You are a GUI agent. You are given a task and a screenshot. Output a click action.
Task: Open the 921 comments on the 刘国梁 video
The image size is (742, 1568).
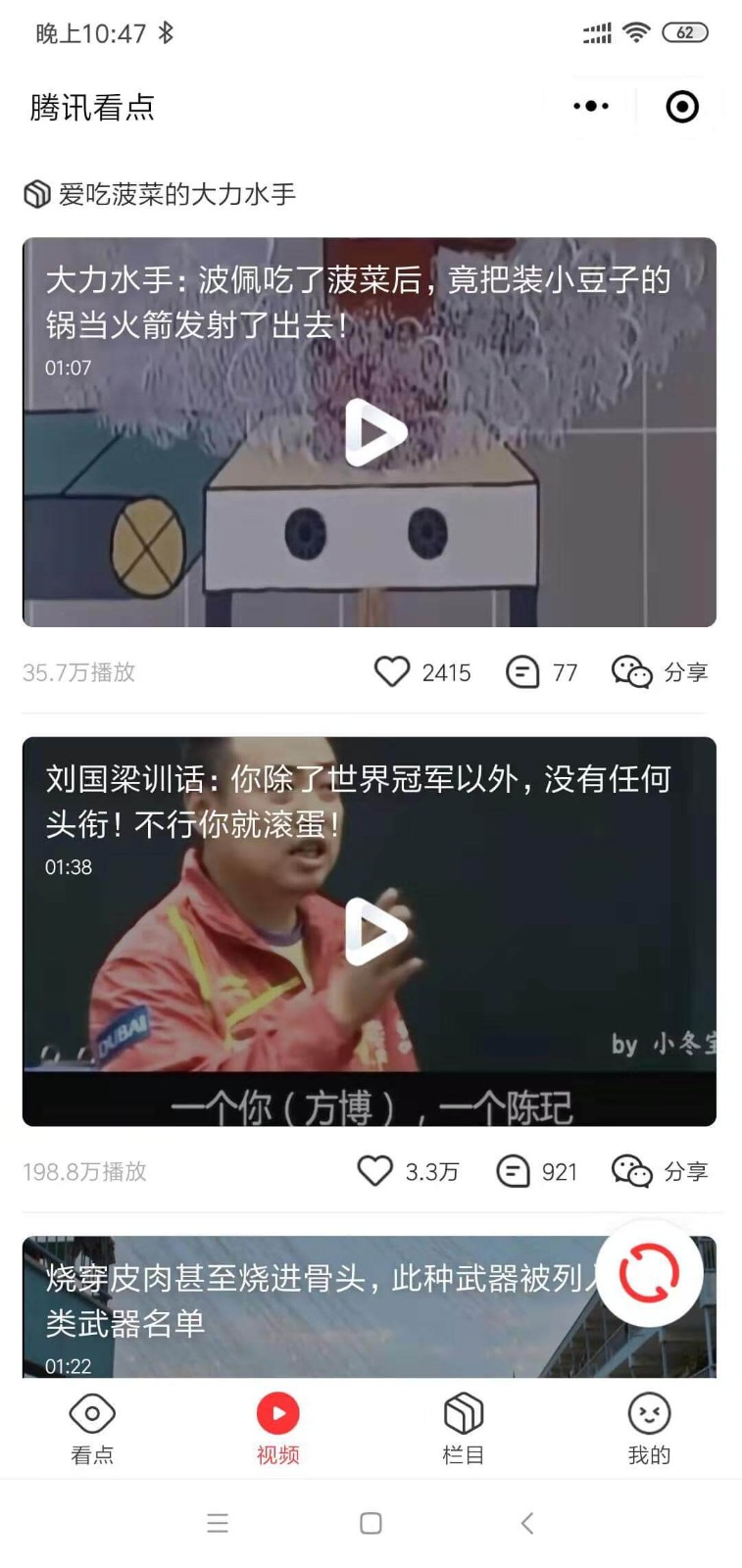pos(514,1171)
